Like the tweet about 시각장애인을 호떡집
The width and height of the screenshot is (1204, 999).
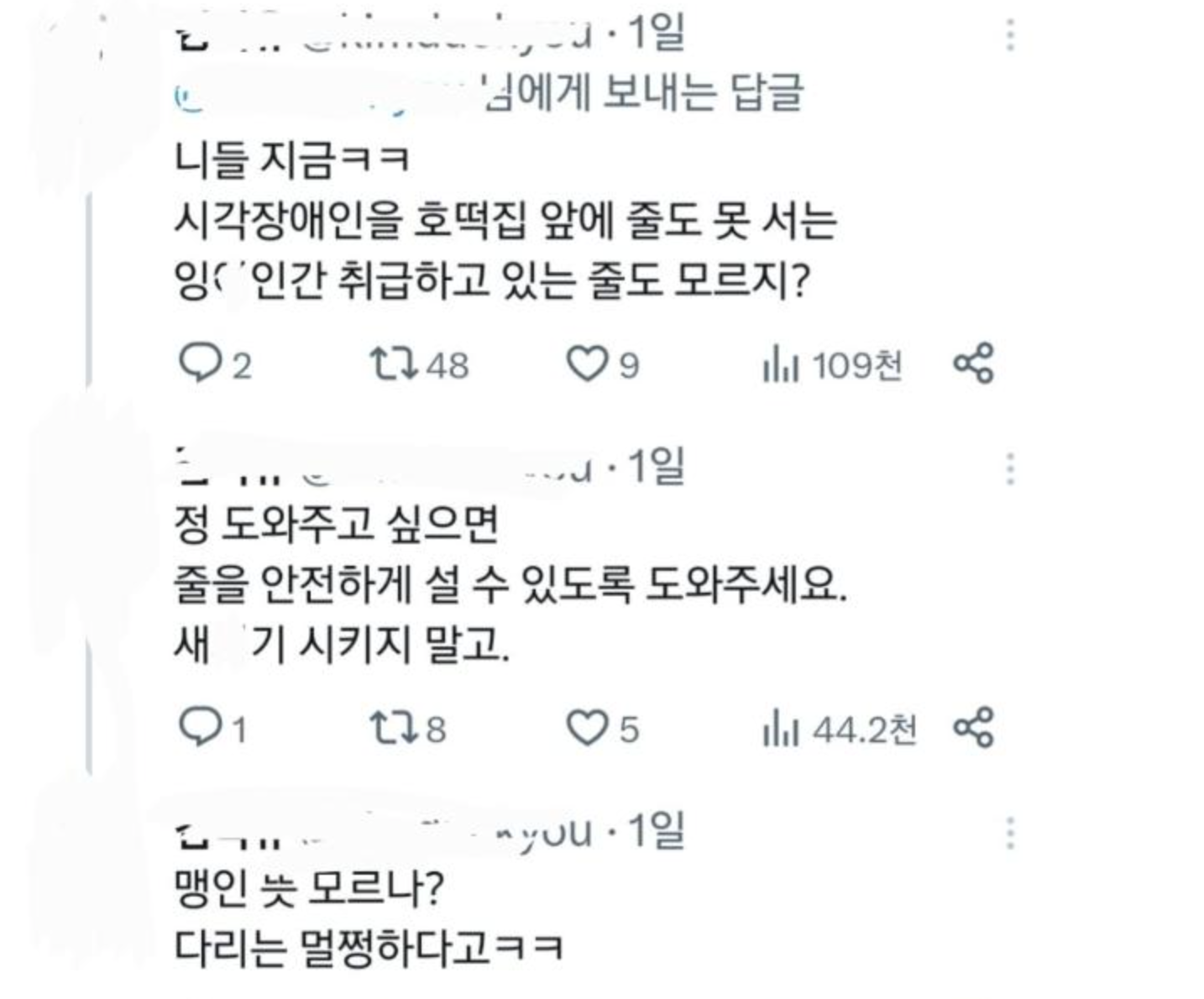point(586,364)
